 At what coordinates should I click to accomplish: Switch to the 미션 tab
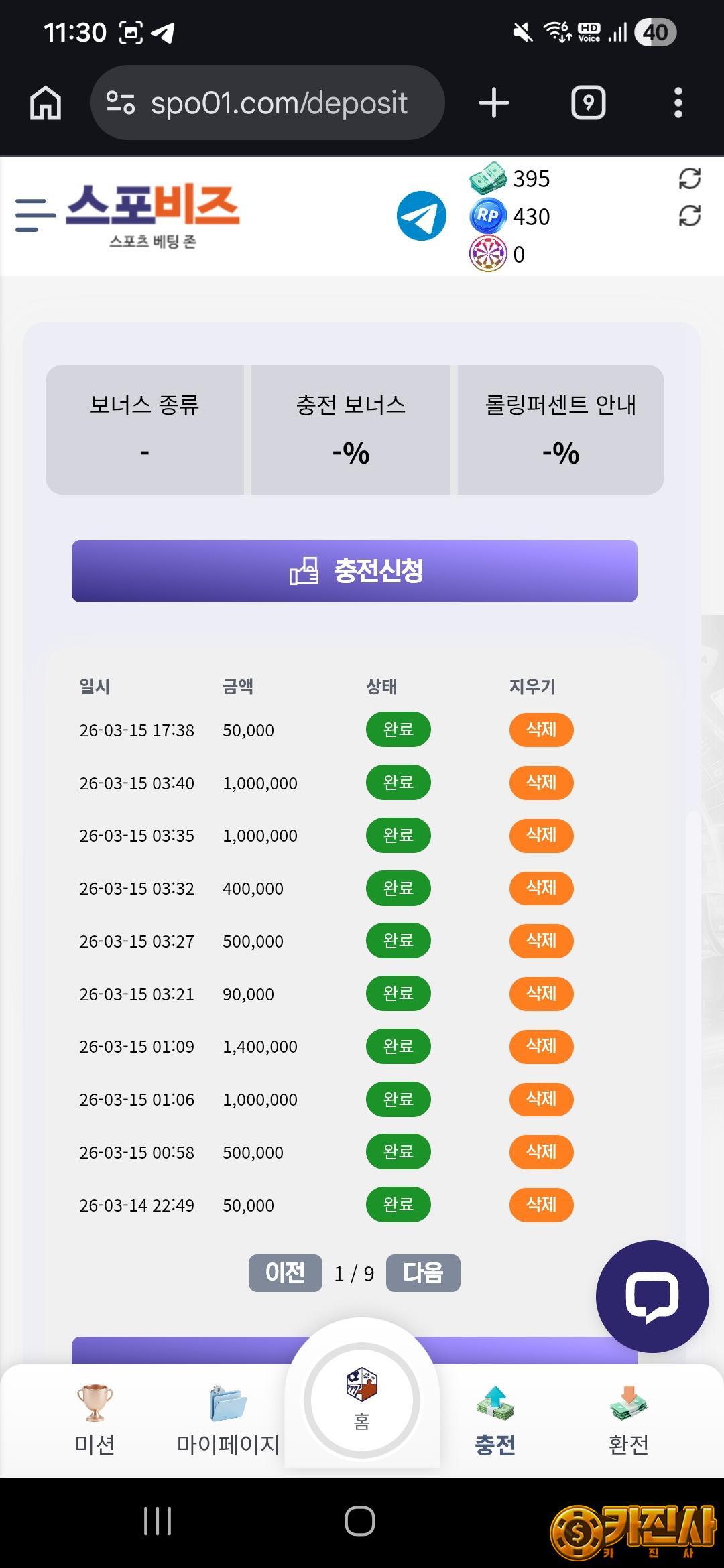[x=95, y=1419]
